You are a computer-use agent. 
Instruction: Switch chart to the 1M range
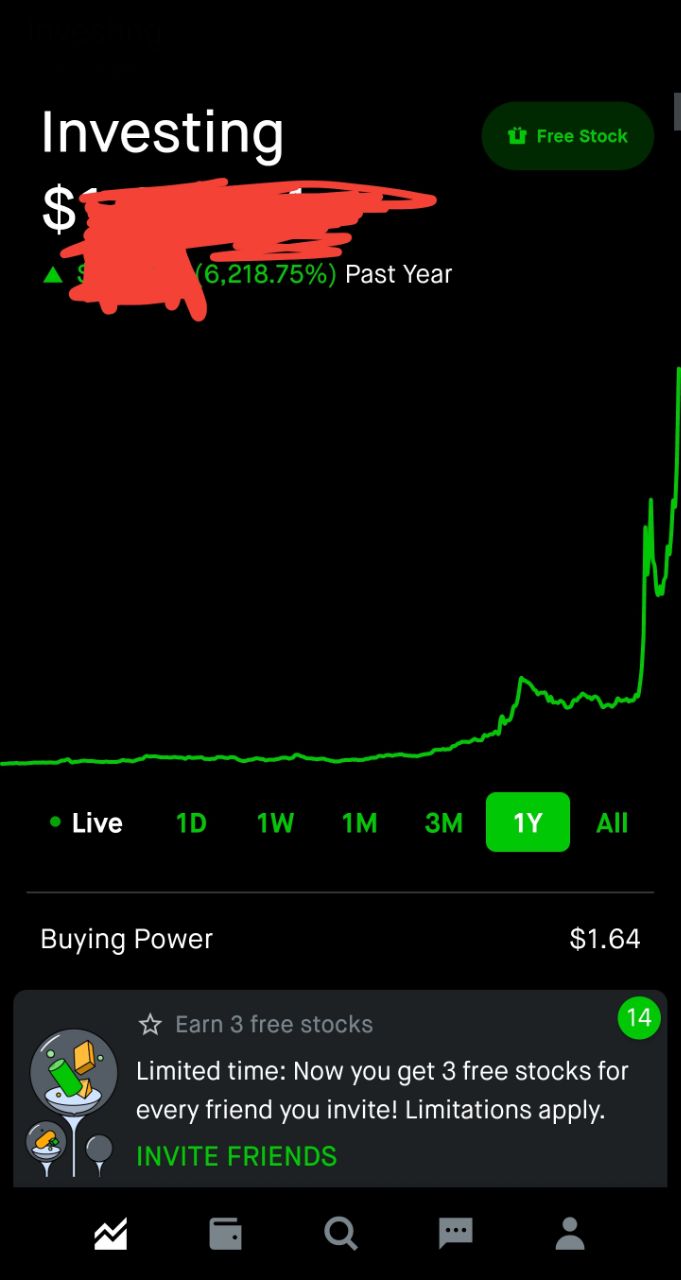[x=359, y=823]
